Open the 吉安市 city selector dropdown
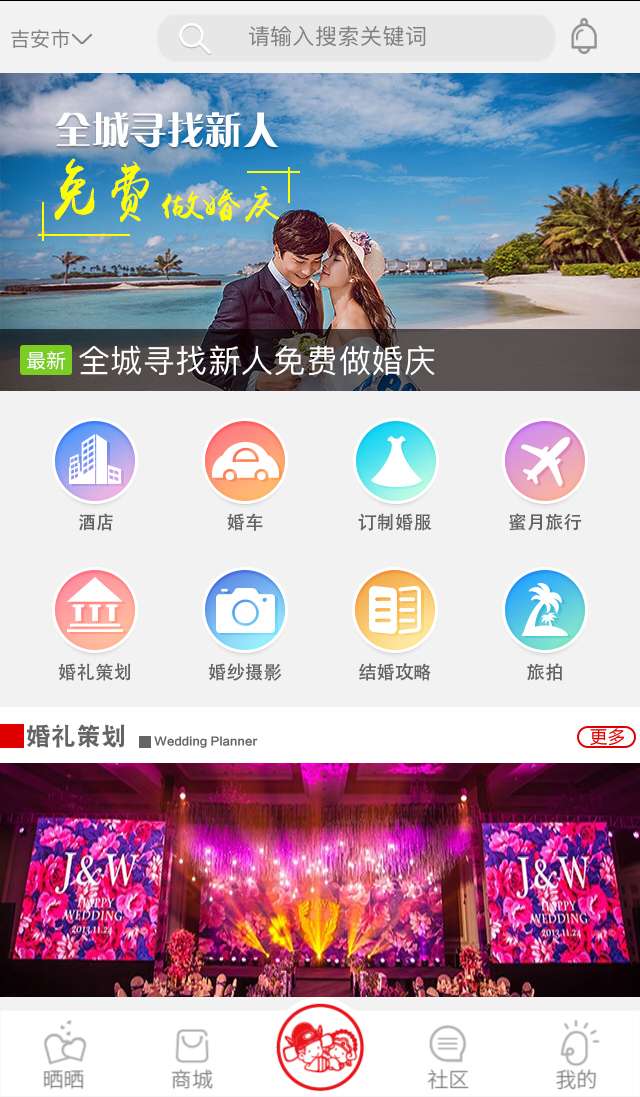The image size is (640, 1097). pyautogui.click(x=52, y=39)
